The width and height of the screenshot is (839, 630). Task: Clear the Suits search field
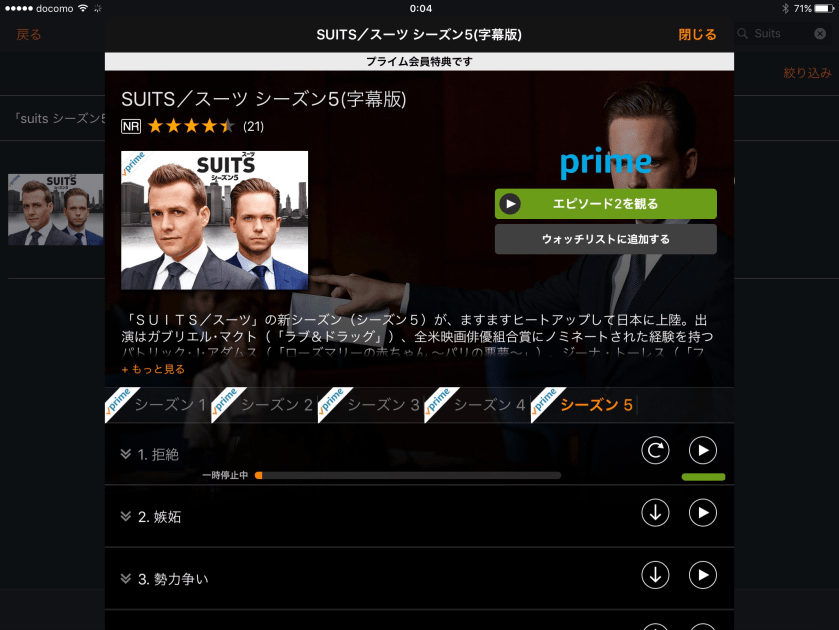tap(820, 34)
